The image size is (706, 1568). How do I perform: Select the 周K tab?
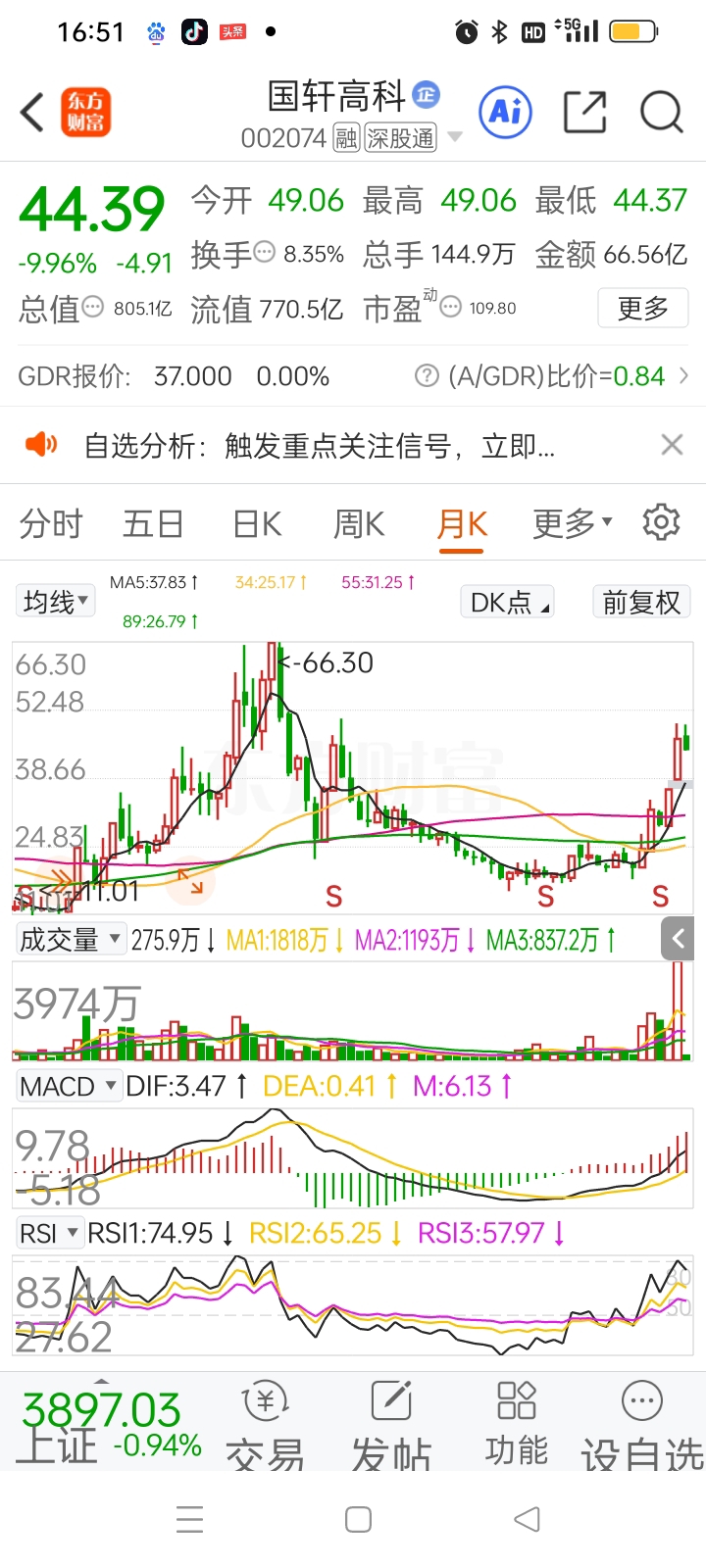coord(359,523)
